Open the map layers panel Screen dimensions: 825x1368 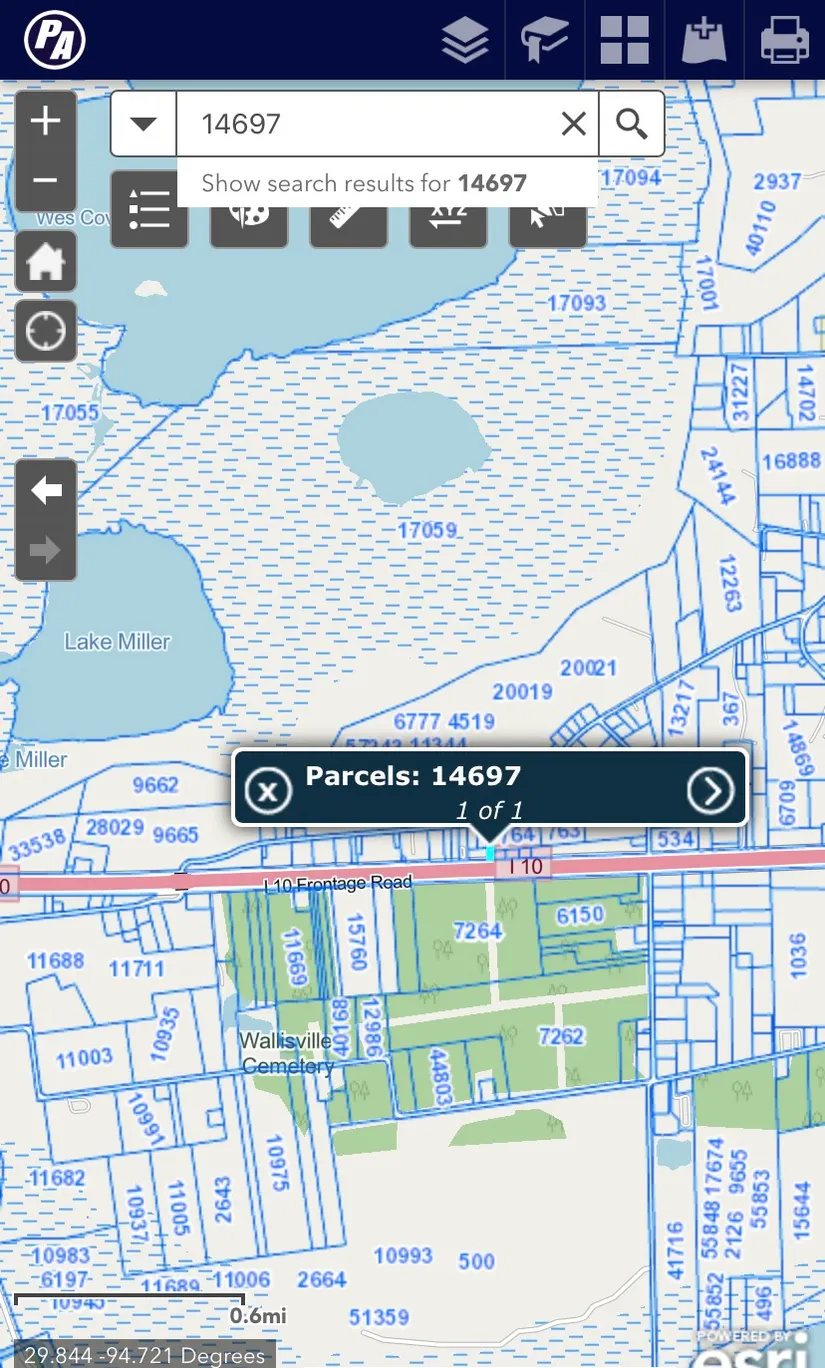tap(465, 41)
